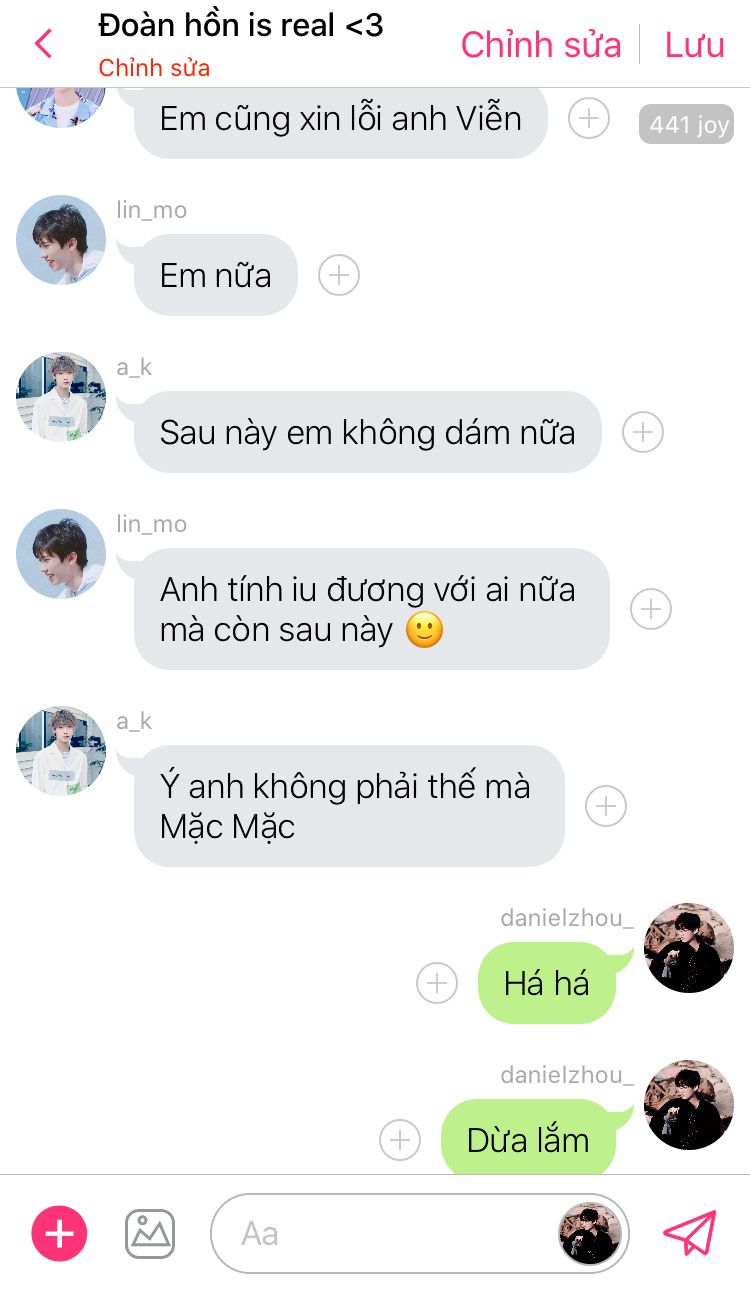Open the image picker icon
This screenshot has height=1294, width=750.
click(150, 1234)
